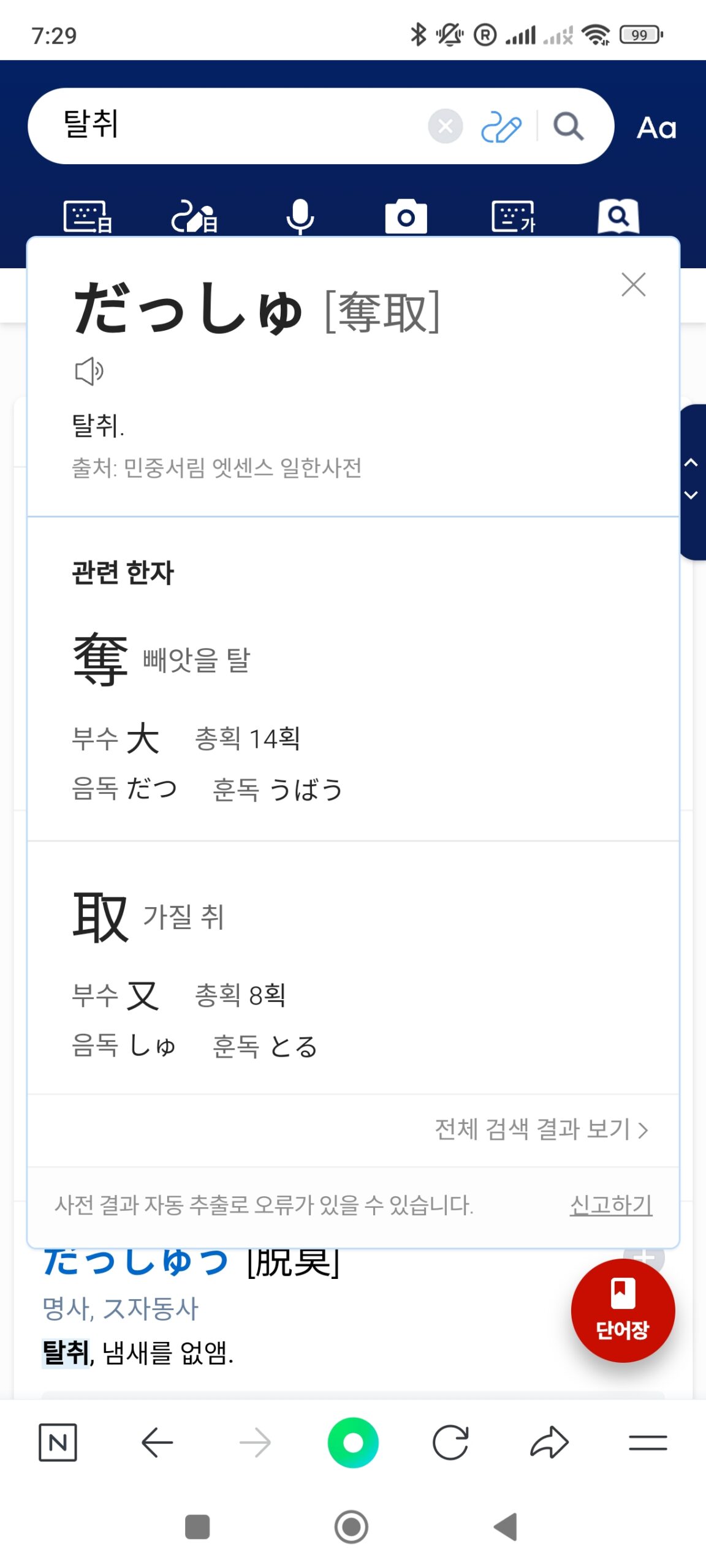This screenshot has width=706, height=1568.
Task: Open kanji 取 가질 취 entry
Action: click(x=101, y=916)
